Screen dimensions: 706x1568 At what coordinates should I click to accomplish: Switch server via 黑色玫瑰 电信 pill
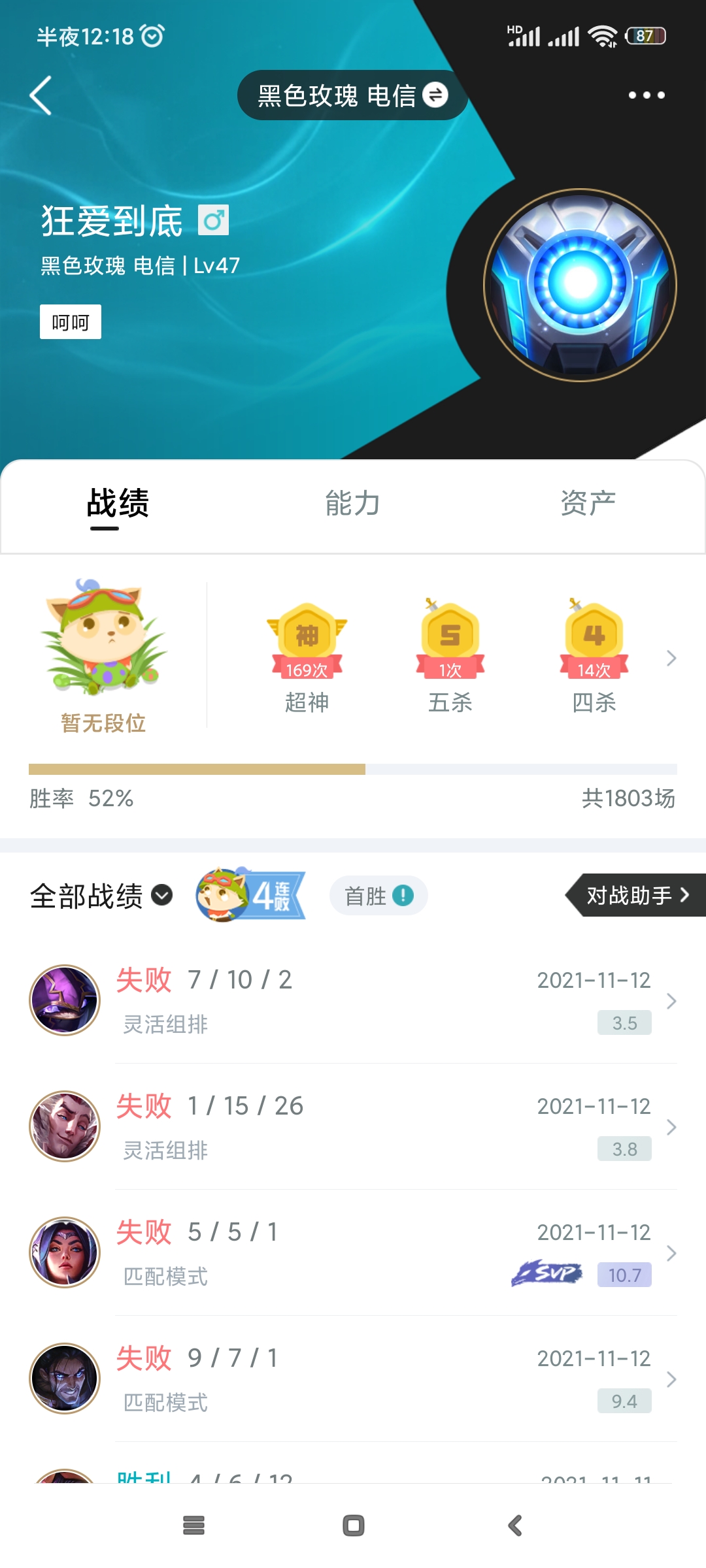(352, 95)
